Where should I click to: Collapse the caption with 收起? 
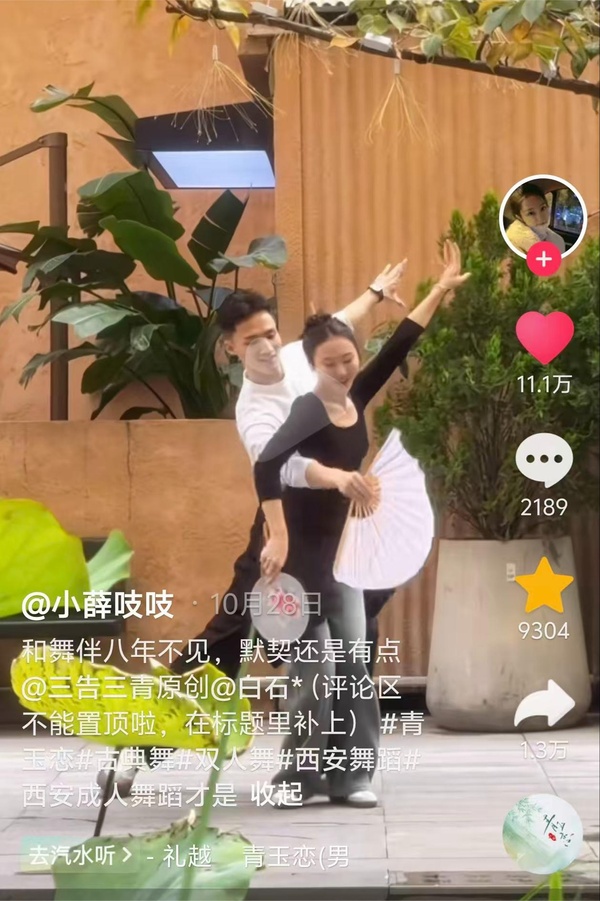tap(277, 795)
